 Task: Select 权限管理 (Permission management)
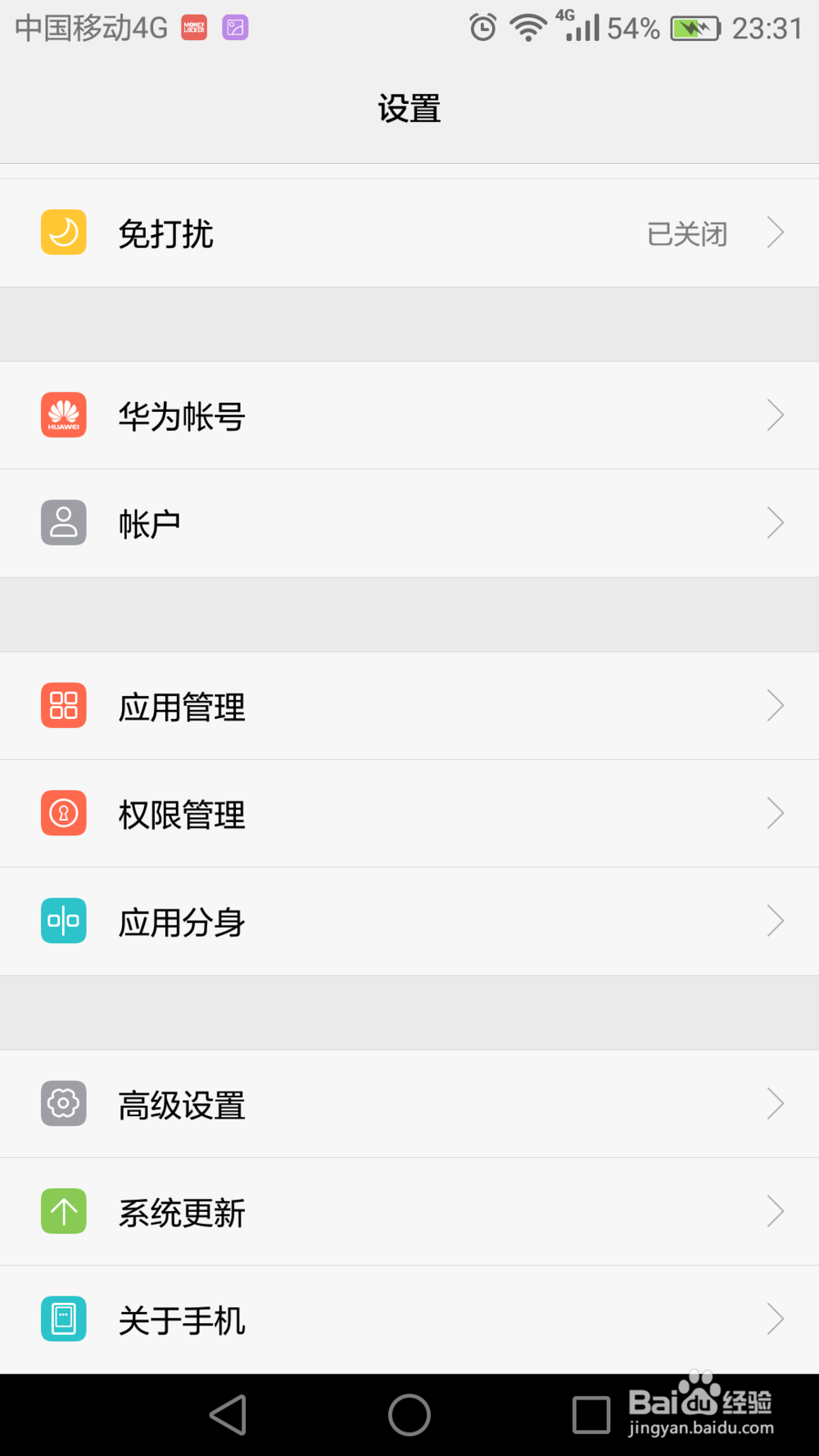click(x=409, y=814)
